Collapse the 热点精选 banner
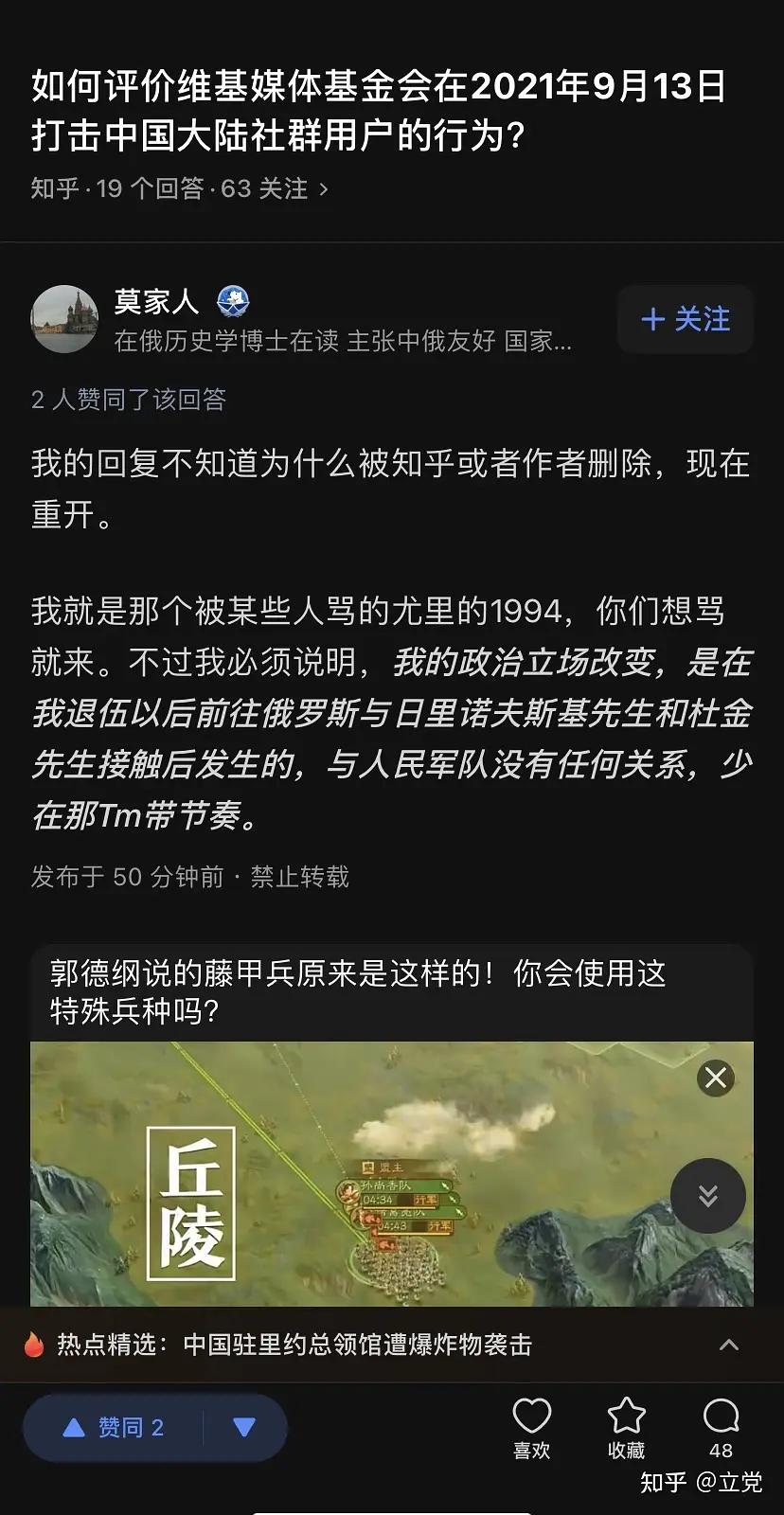784x1515 pixels. pyautogui.click(x=729, y=1345)
